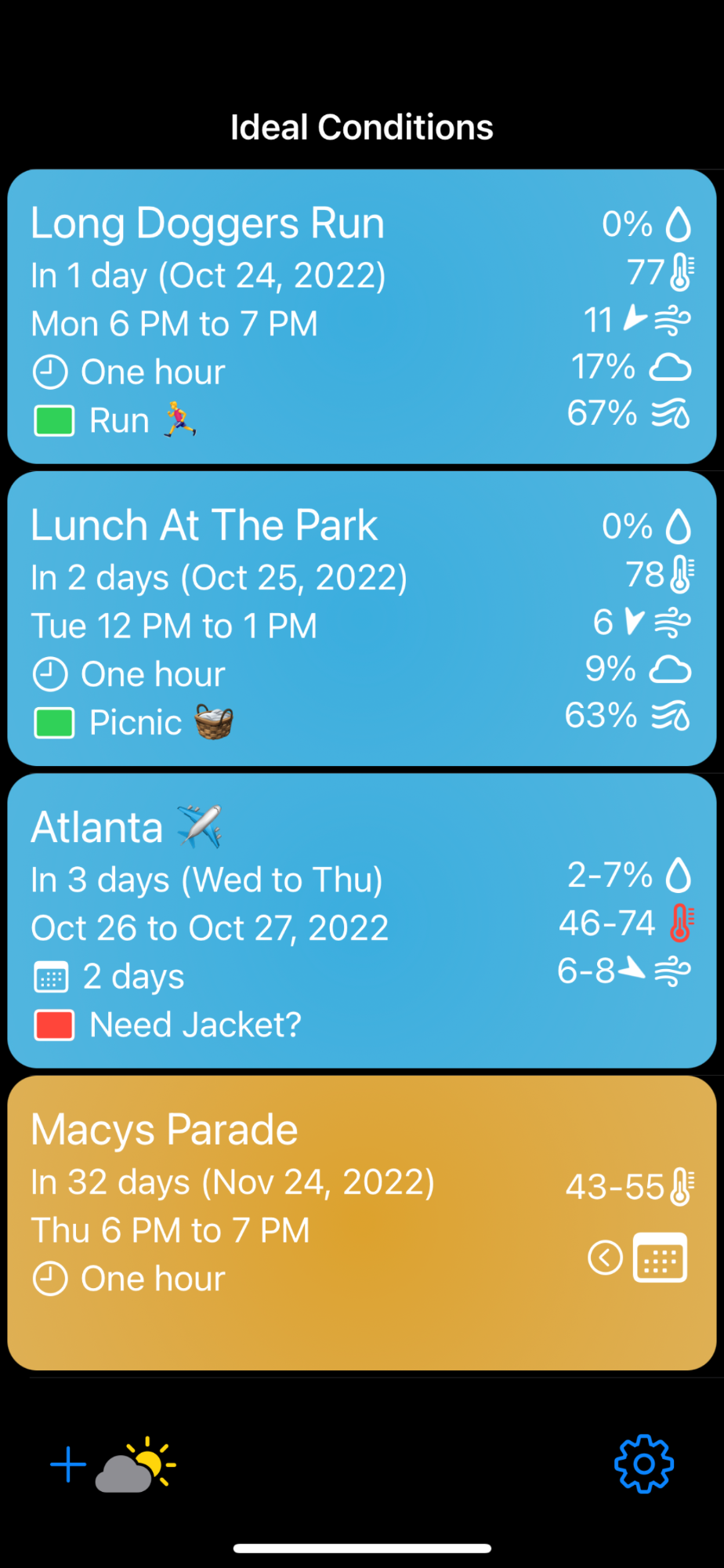Screen dimensions: 724x1568
Task: View the Atlanta trip card
Action: click(x=360, y=920)
